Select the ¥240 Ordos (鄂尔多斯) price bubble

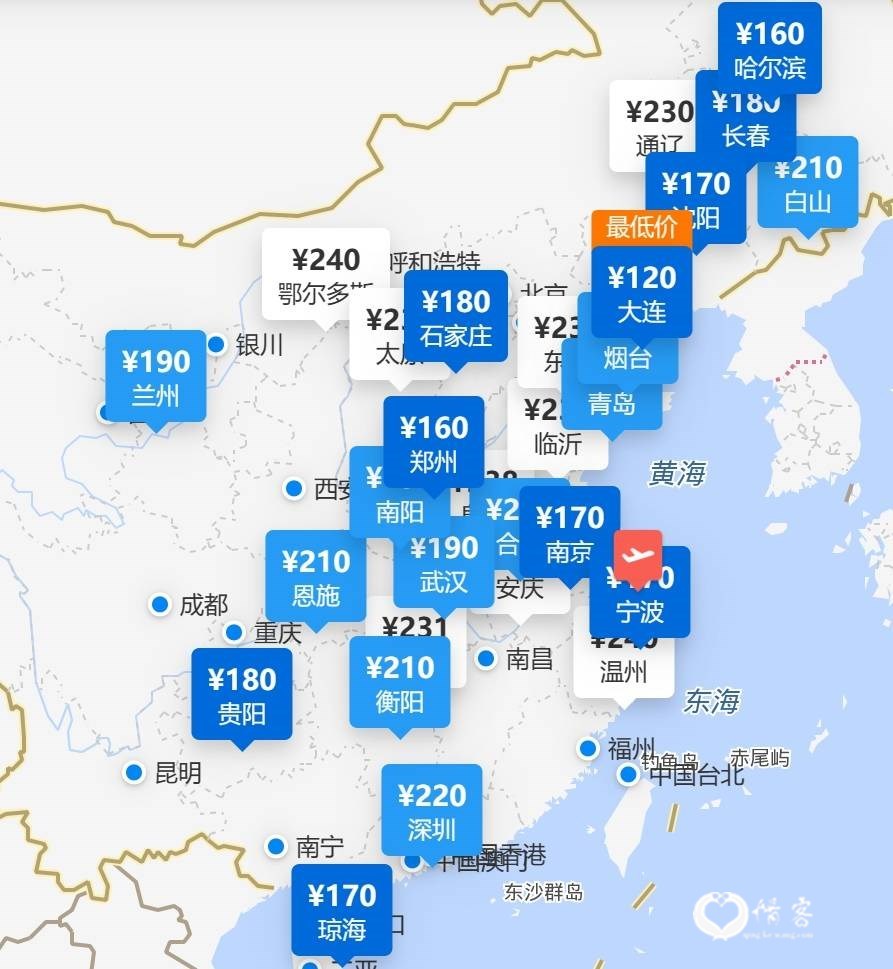pos(325,277)
